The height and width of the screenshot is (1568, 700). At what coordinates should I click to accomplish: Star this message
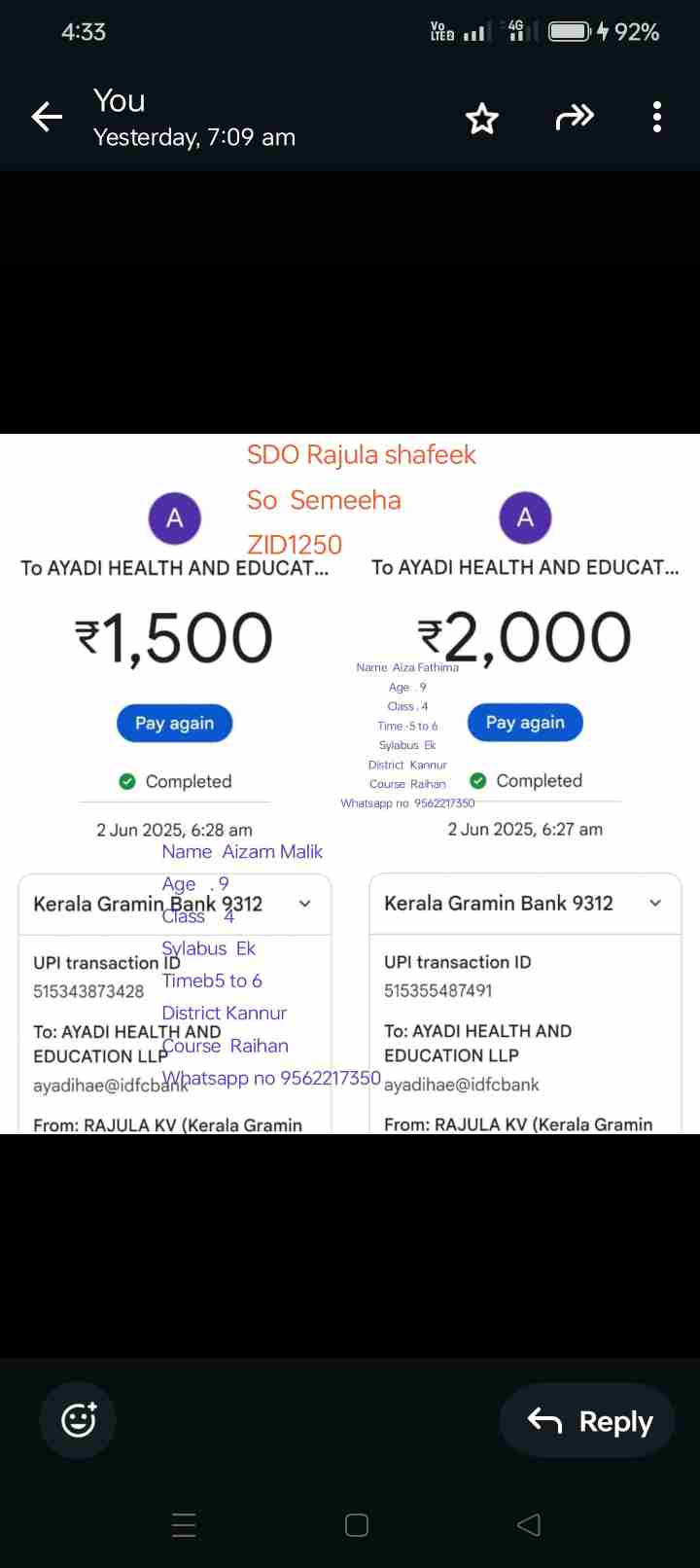(x=482, y=119)
